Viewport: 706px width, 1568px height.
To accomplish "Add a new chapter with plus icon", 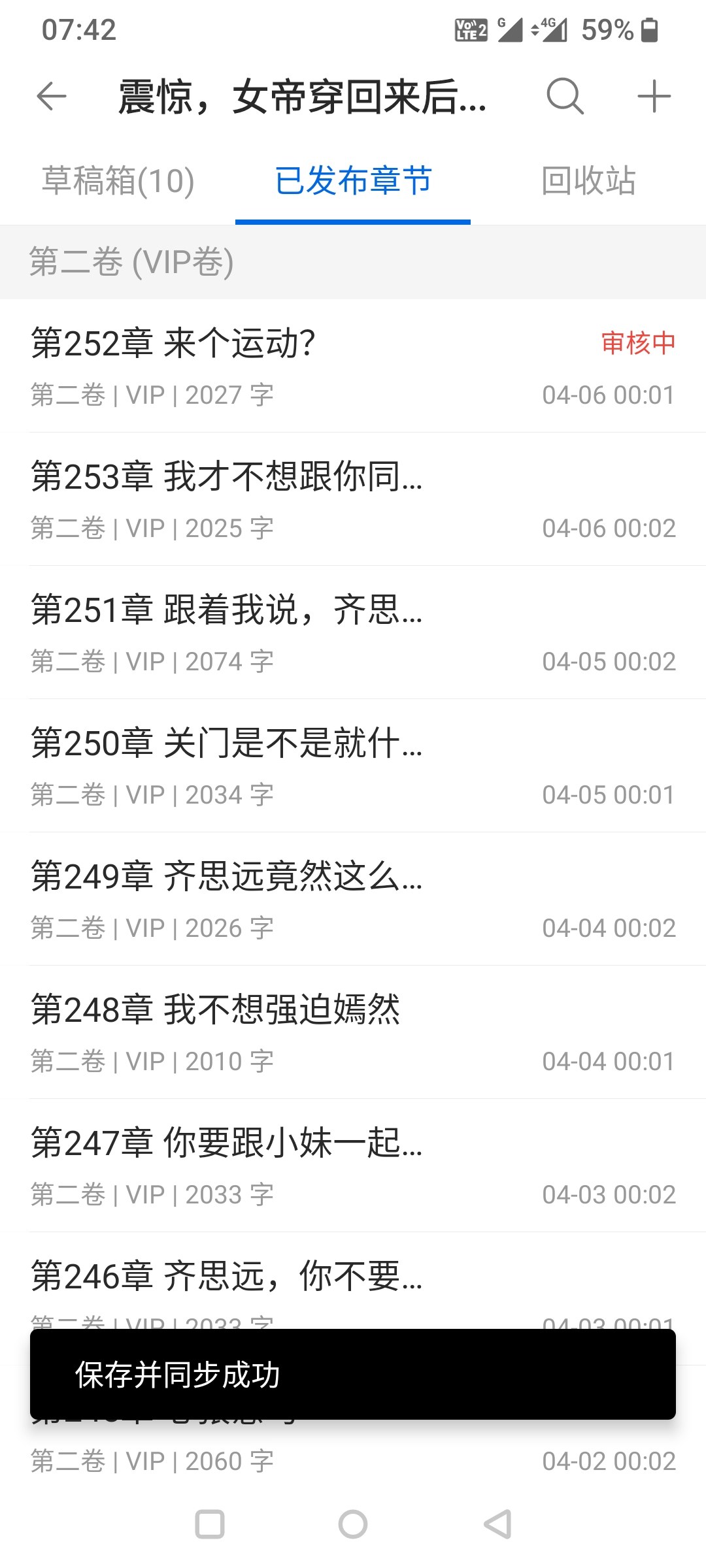I will (x=654, y=97).
